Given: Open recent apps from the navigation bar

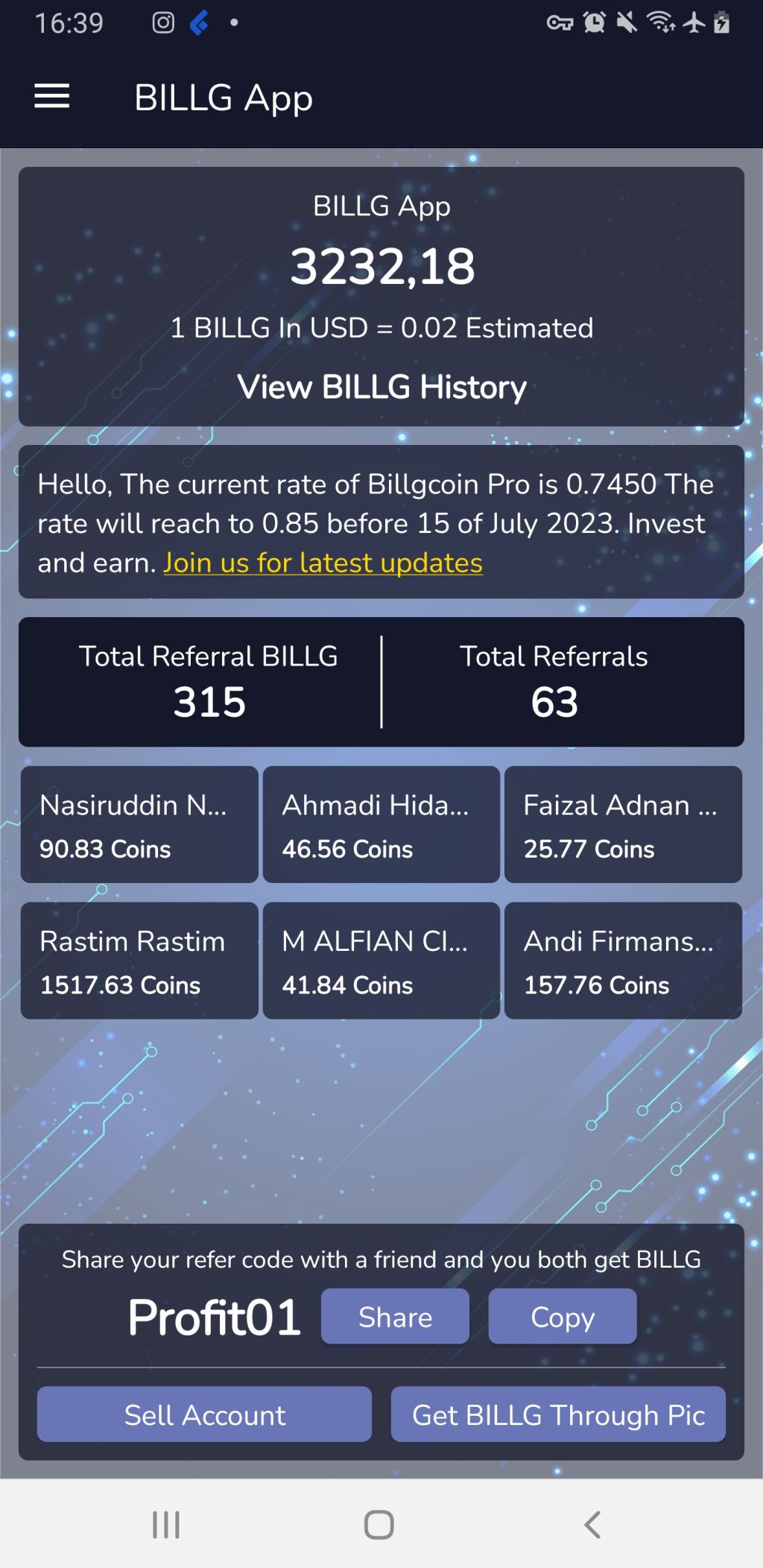Looking at the screenshot, I should pos(166,1524).
